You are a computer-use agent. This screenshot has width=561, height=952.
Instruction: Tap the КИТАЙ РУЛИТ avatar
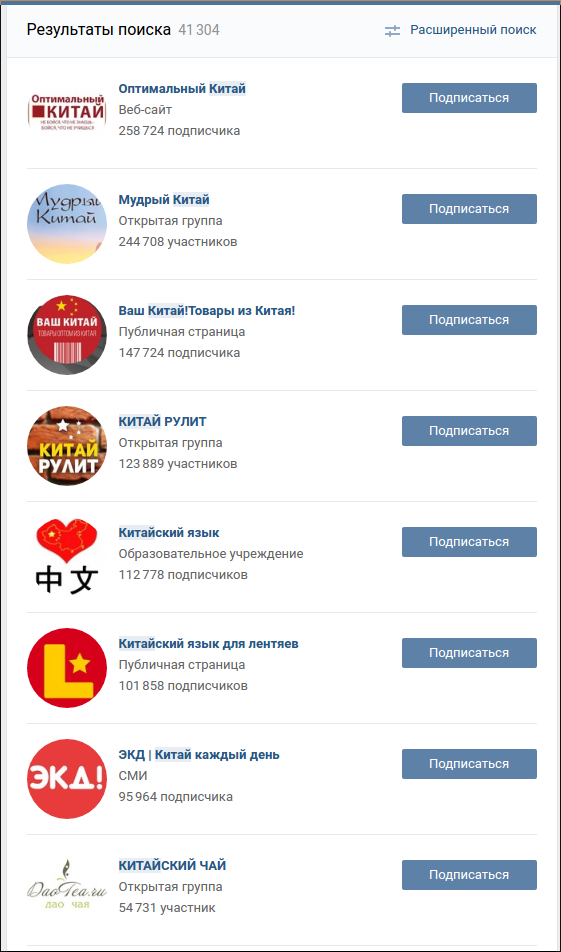(67, 446)
